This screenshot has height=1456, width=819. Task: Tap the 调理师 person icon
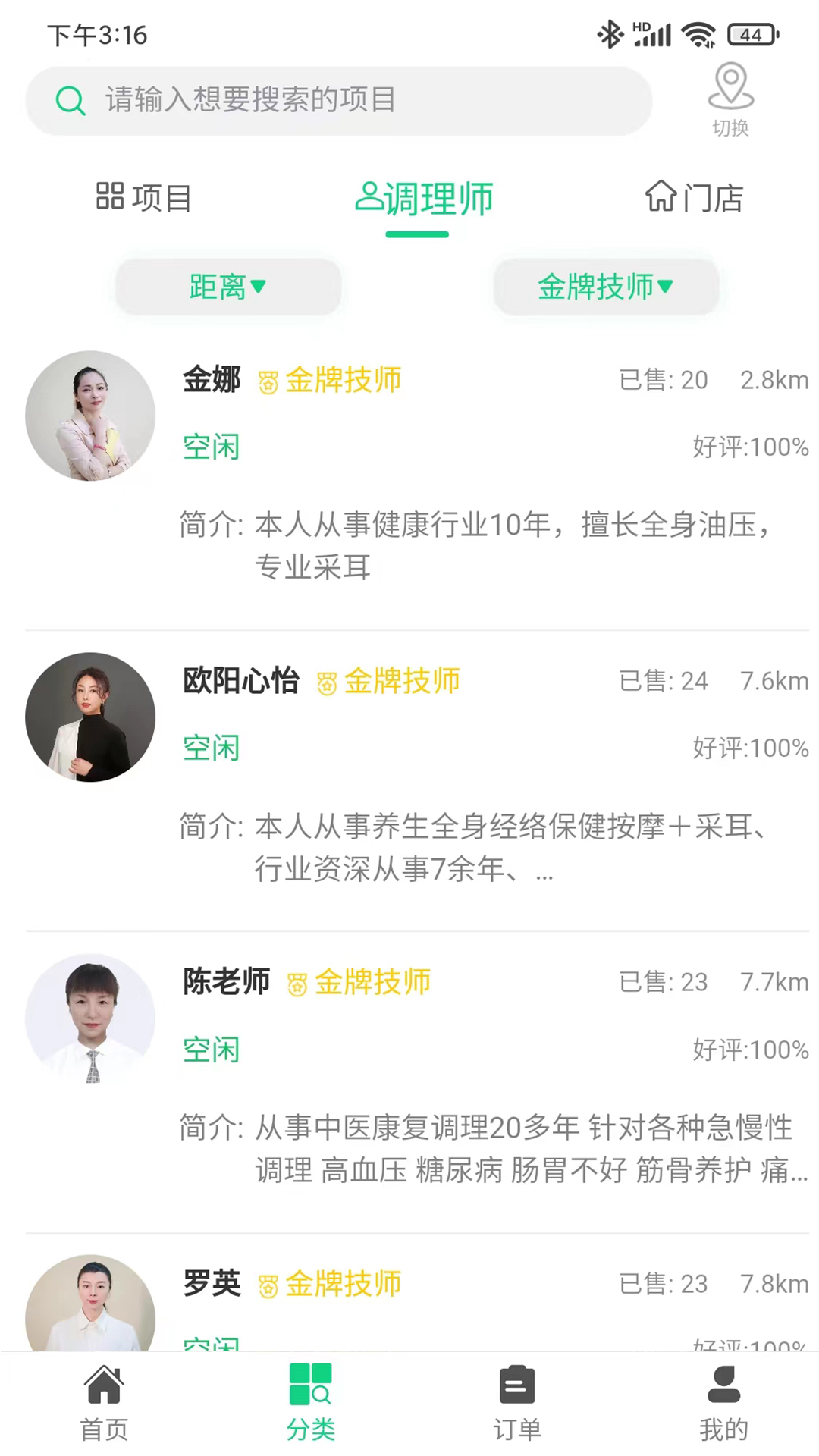point(369,197)
